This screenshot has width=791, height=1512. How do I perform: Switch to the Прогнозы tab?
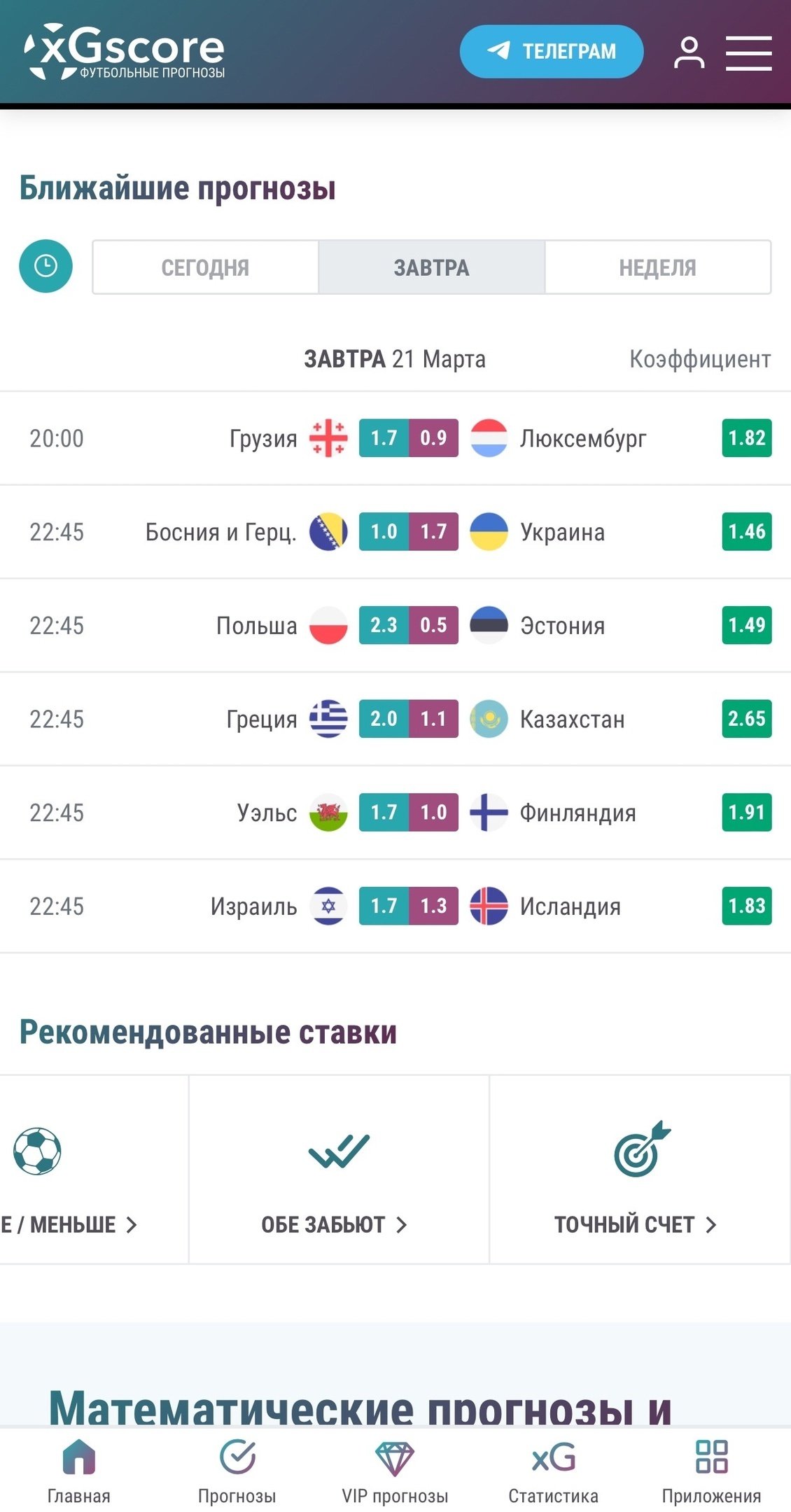(237, 1471)
